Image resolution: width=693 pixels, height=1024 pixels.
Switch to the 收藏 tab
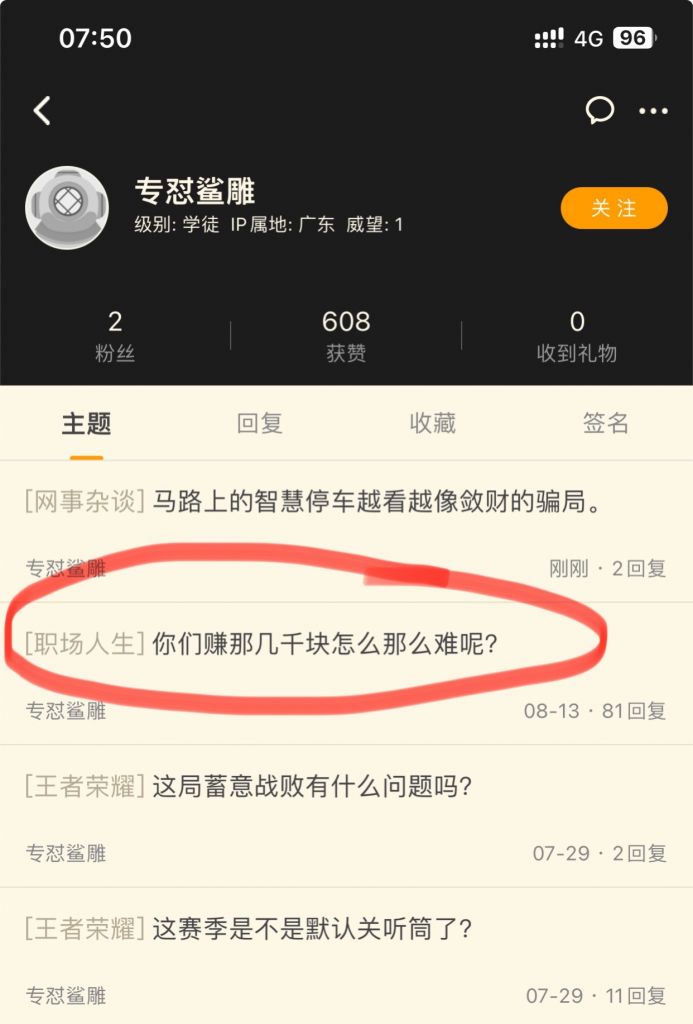[433, 423]
